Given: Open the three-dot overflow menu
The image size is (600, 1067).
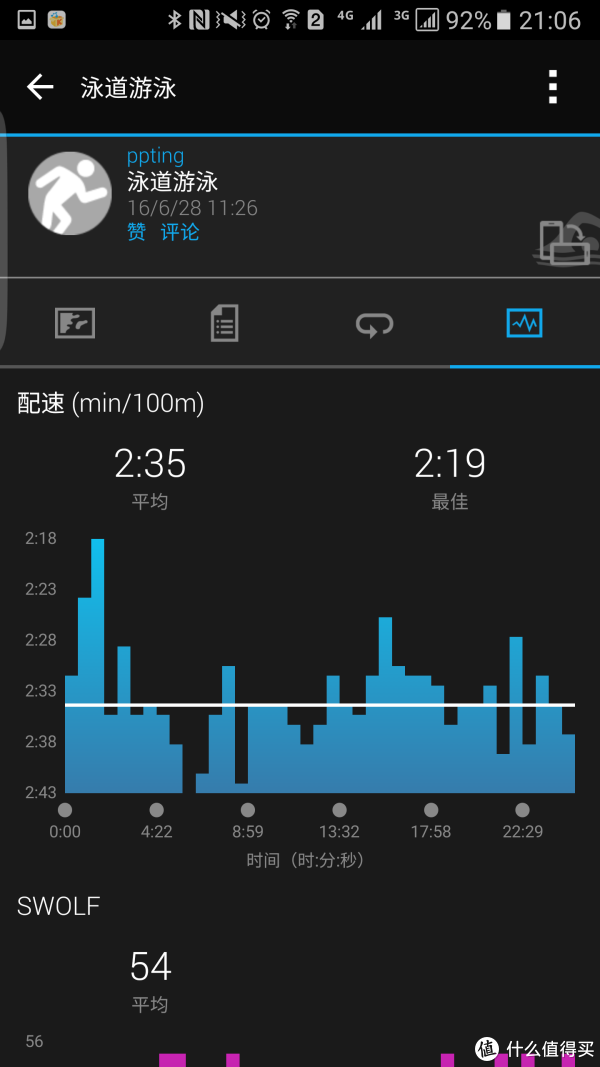Looking at the screenshot, I should [552, 87].
